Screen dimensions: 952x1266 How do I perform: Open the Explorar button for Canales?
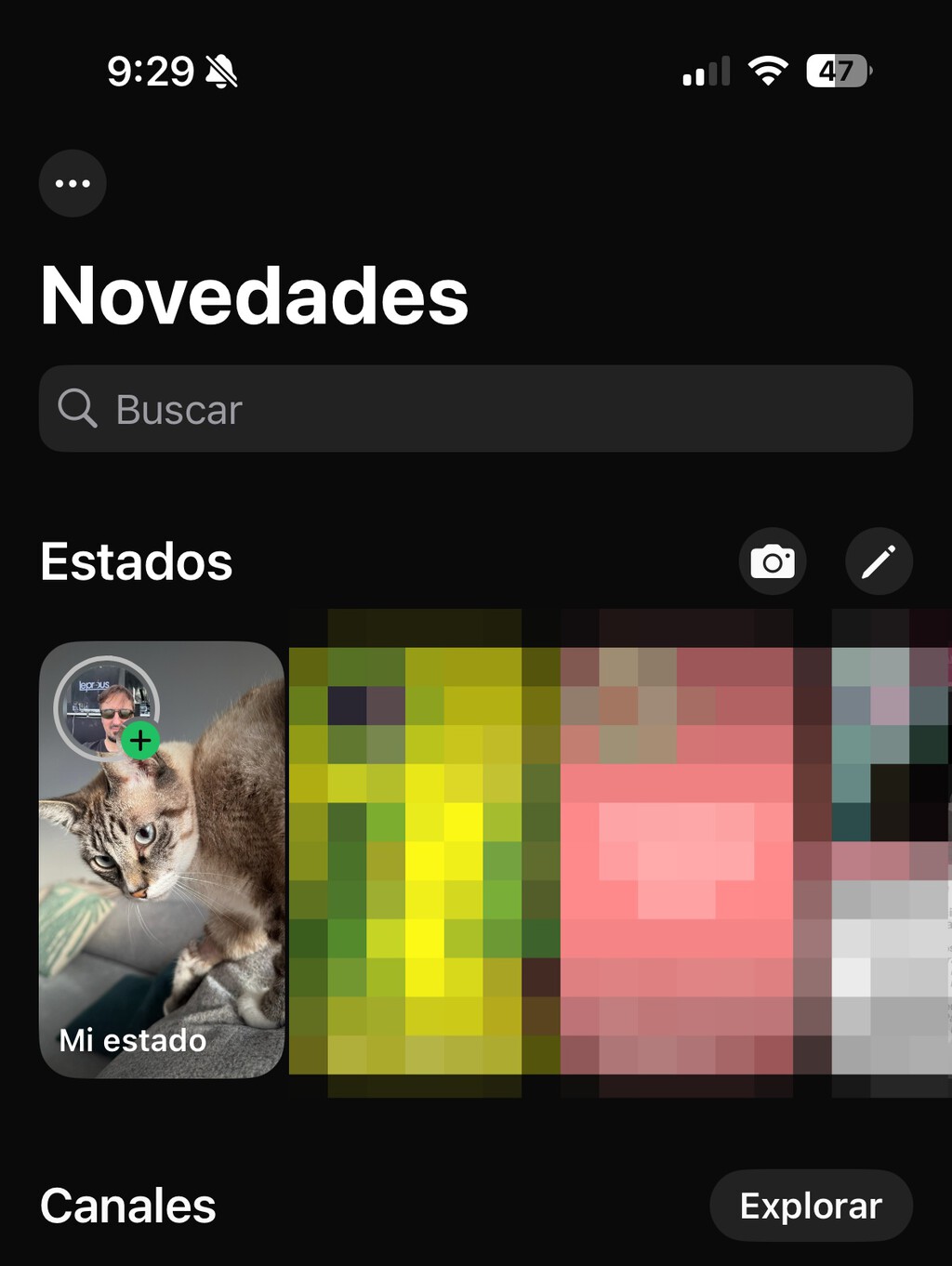tap(810, 1205)
